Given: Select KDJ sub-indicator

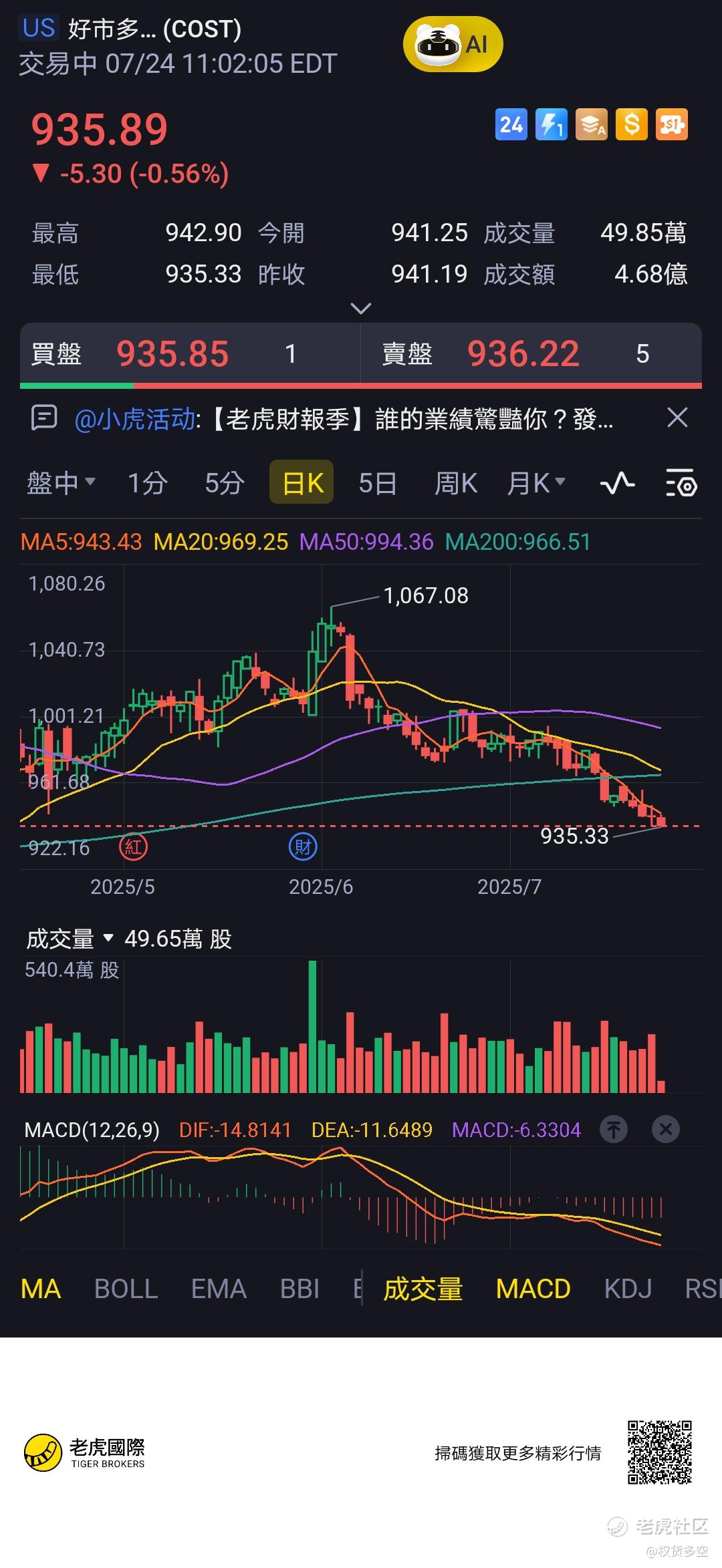Looking at the screenshot, I should point(627,1289).
